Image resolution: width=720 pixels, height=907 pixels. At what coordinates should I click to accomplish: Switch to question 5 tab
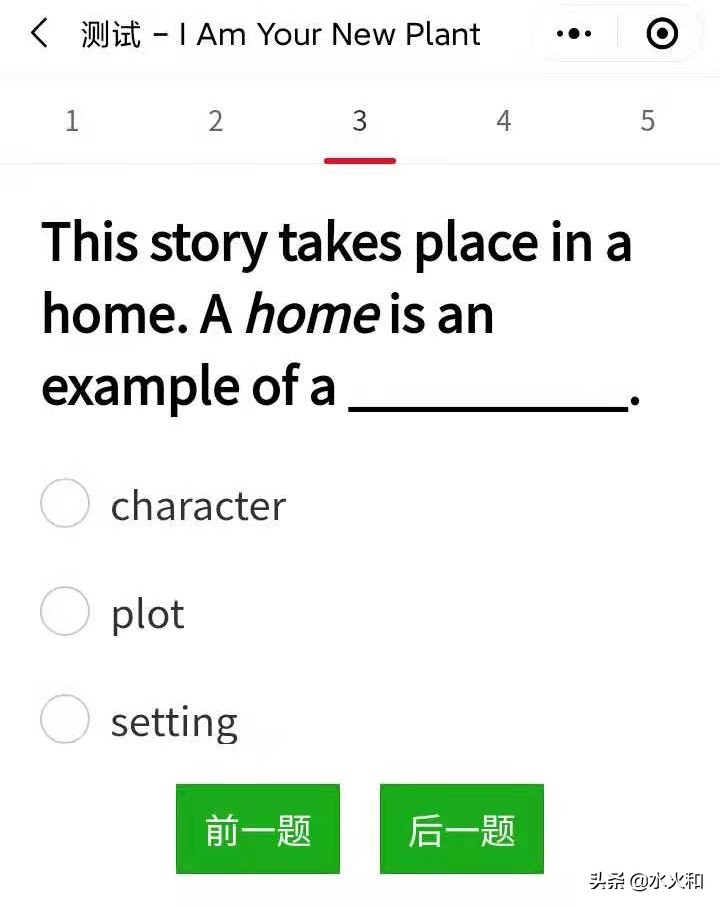tap(647, 121)
